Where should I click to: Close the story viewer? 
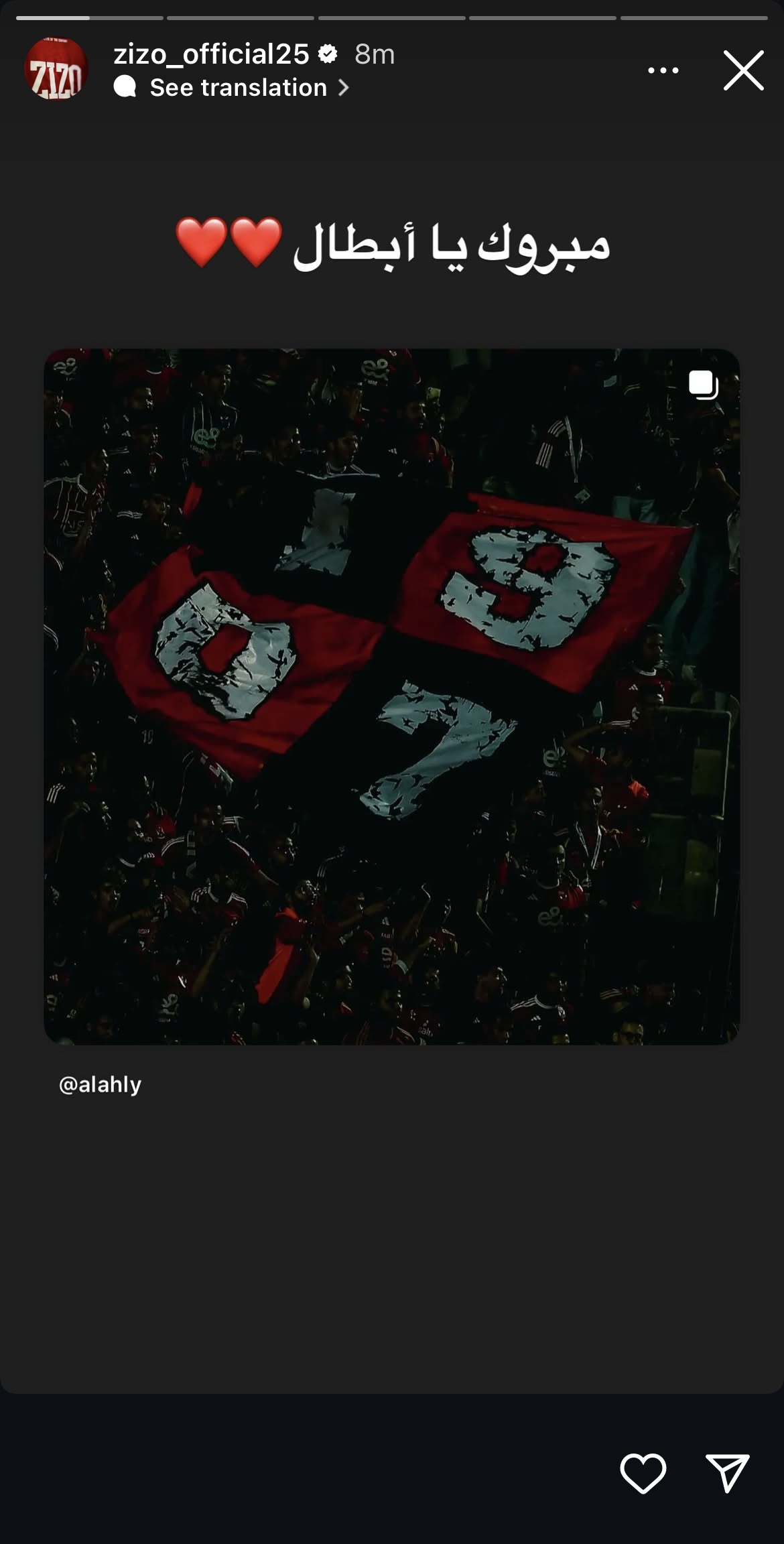pos(743,70)
